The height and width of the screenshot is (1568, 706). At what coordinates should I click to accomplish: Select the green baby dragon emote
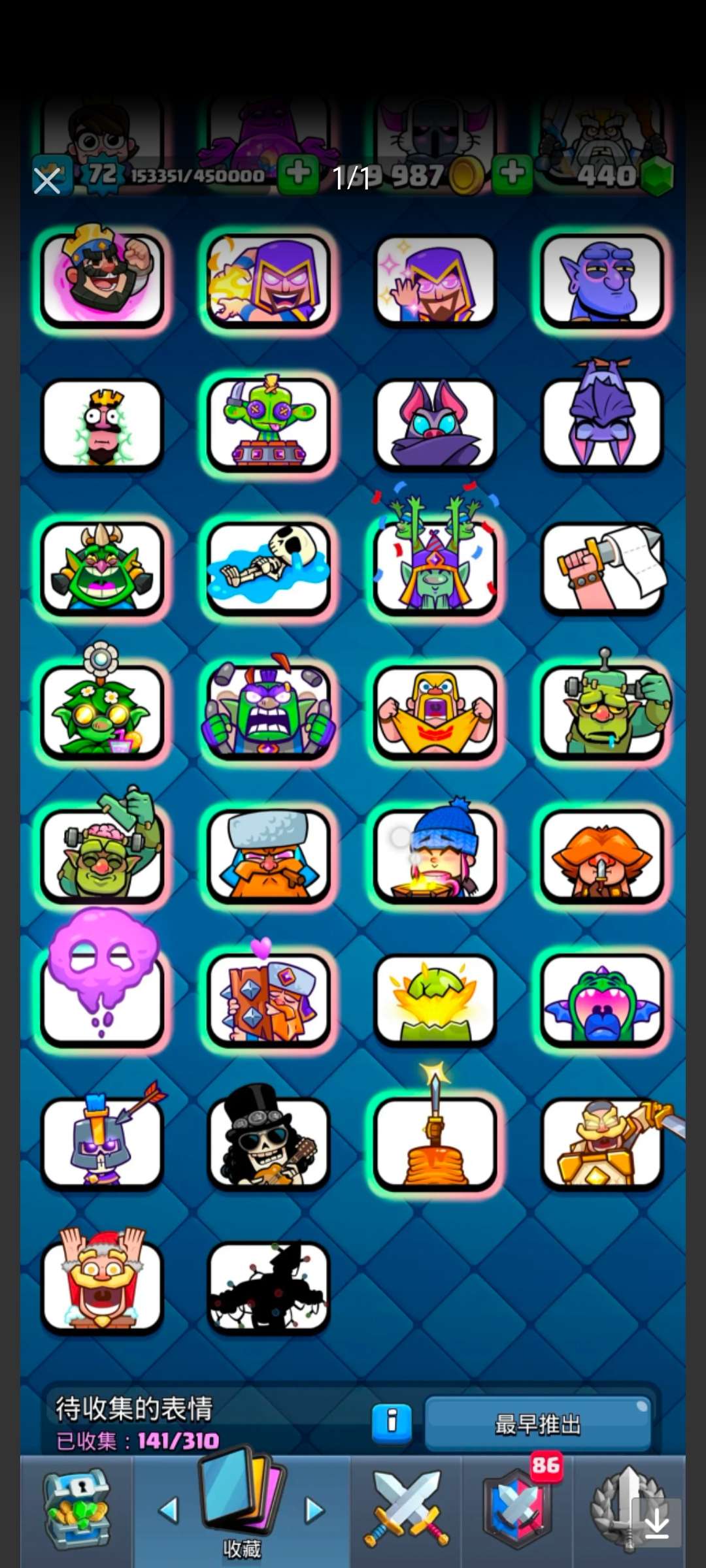tap(602, 998)
